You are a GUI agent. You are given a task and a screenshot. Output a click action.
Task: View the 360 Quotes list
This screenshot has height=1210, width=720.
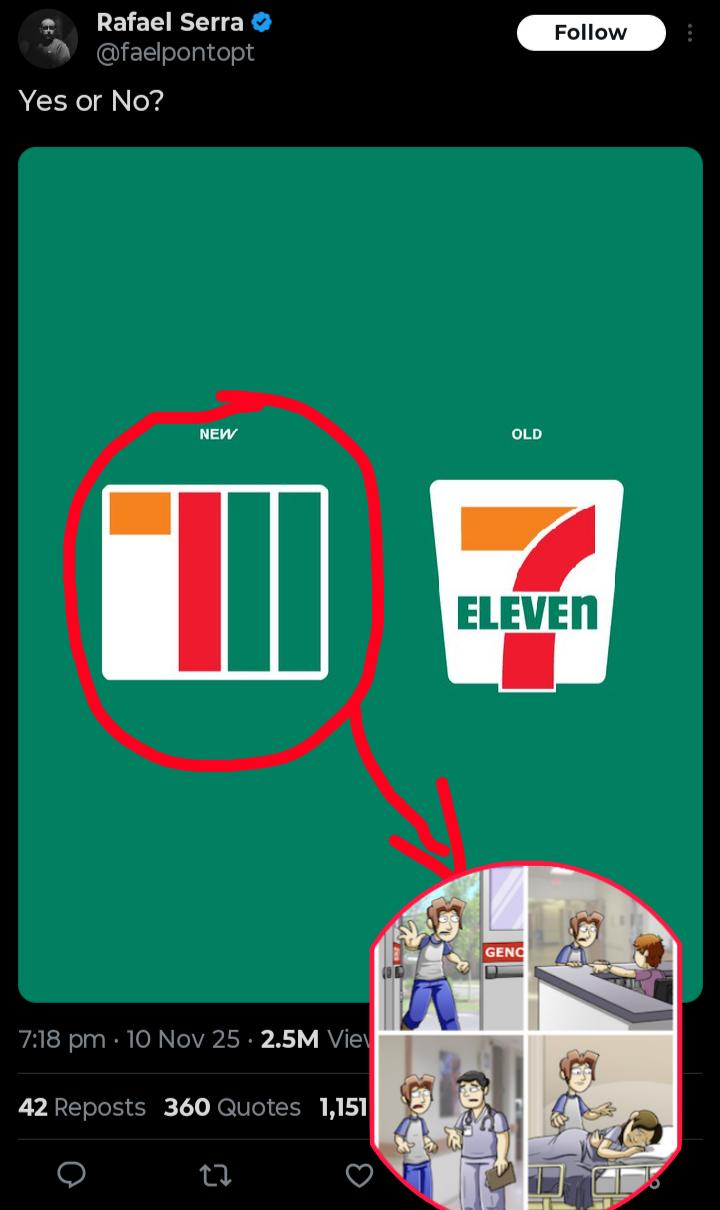coord(232,1107)
